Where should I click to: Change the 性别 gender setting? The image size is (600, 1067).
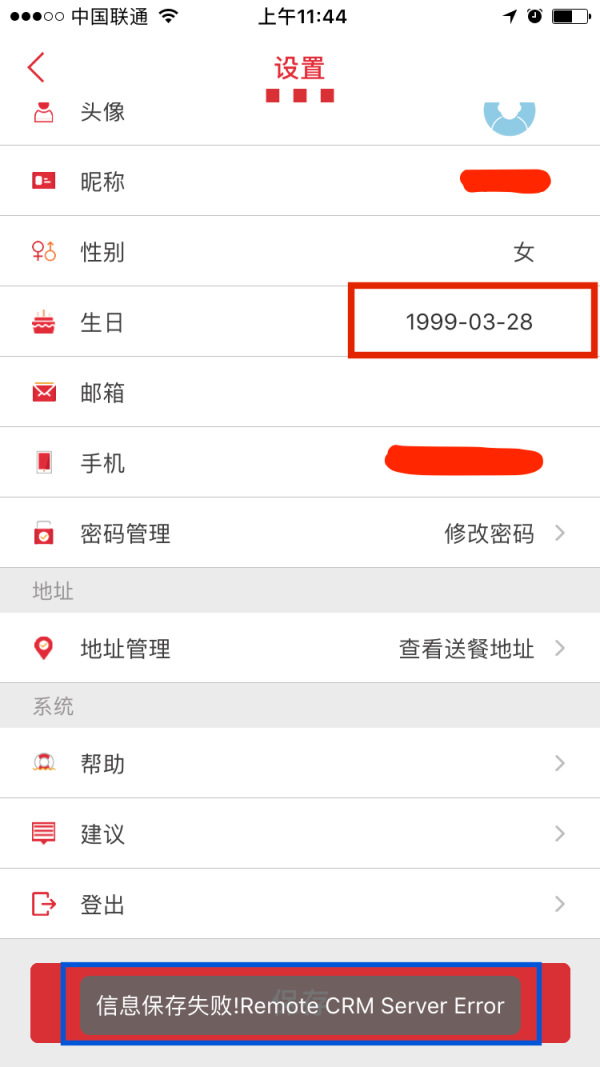click(300, 252)
